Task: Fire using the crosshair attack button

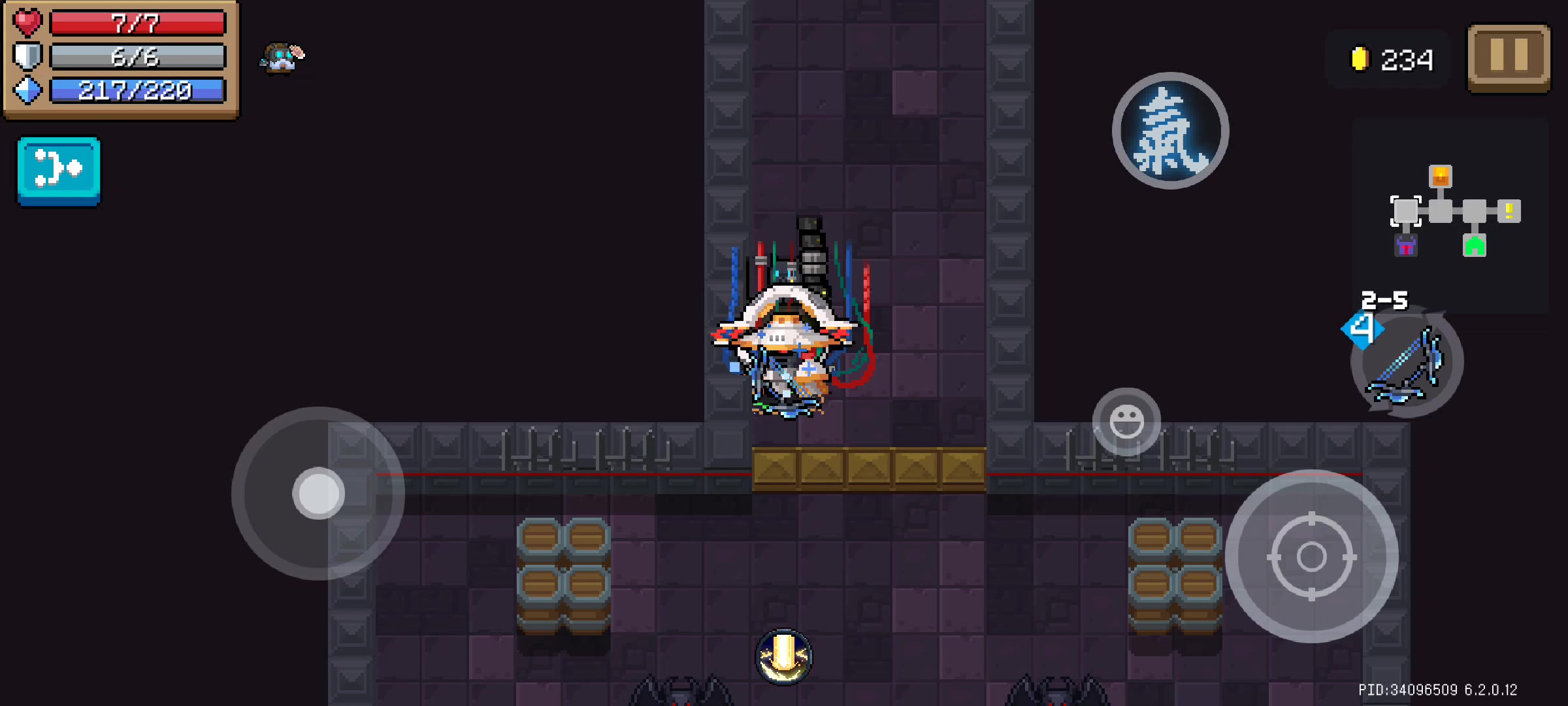Action: tap(1311, 556)
